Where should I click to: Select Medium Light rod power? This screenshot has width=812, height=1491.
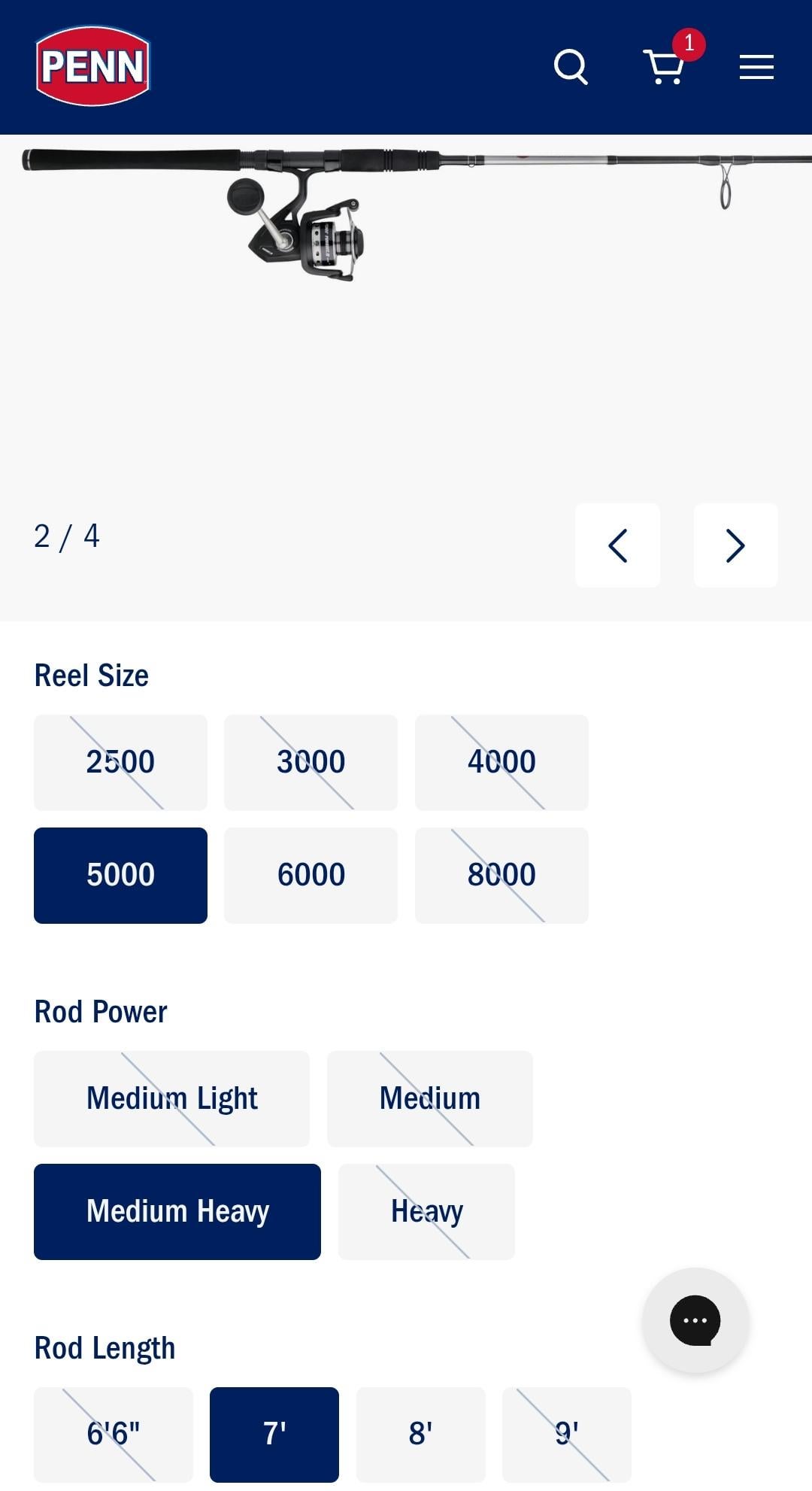[x=171, y=1098]
